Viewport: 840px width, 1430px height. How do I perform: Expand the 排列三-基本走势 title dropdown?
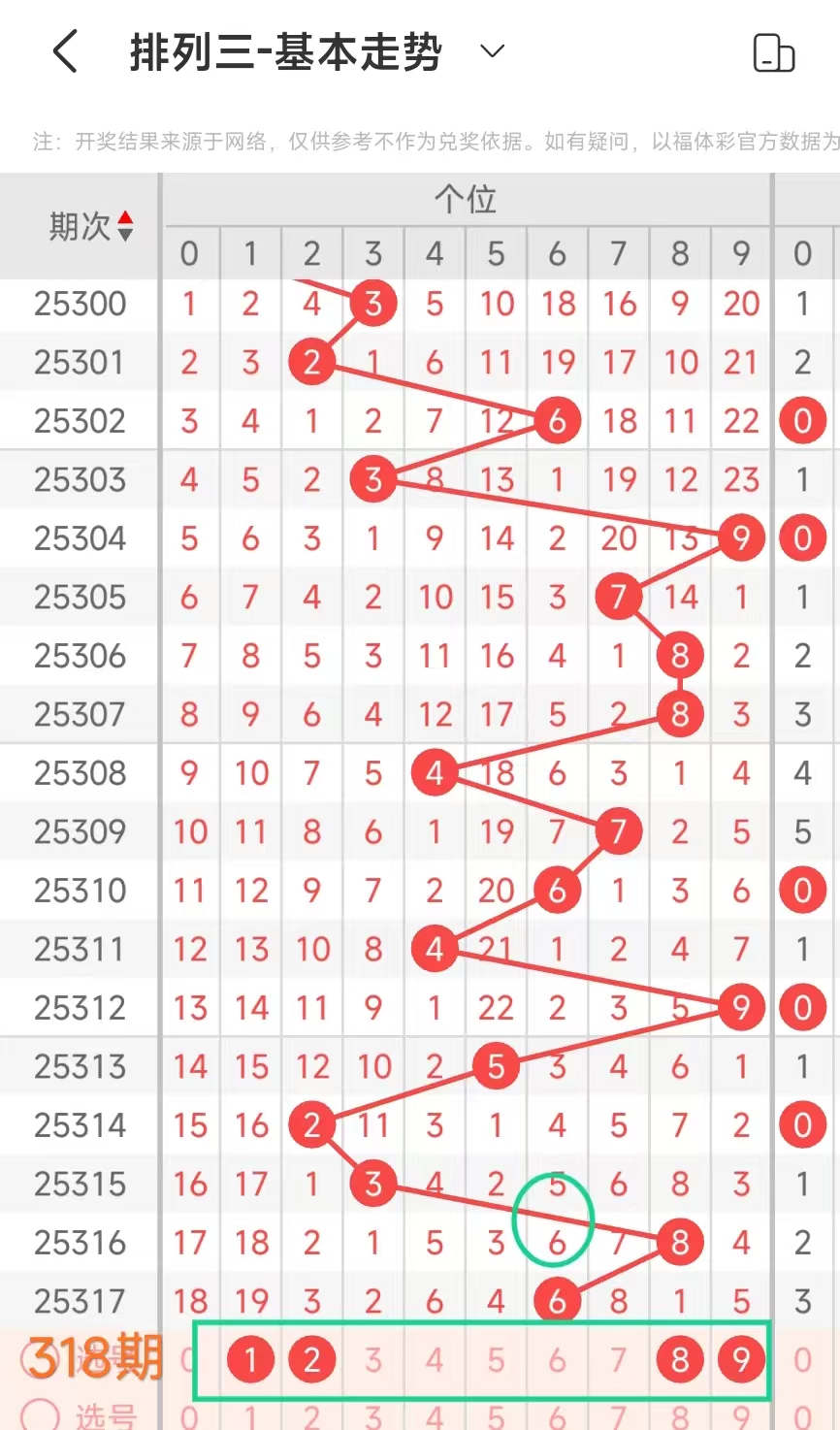pos(493,51)
